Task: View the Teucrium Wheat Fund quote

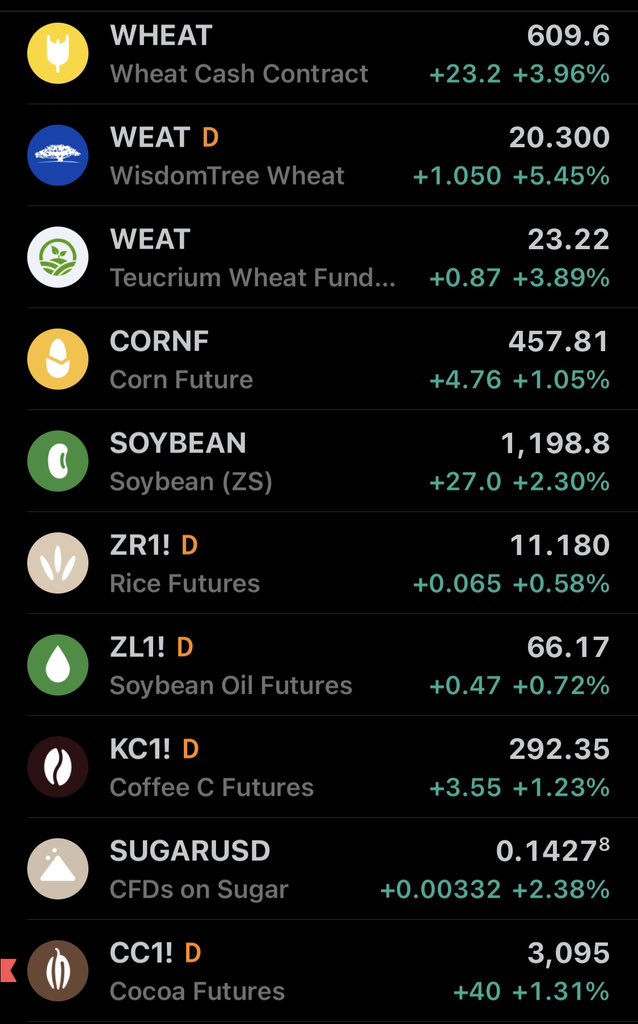Action: tap(319, 258)
